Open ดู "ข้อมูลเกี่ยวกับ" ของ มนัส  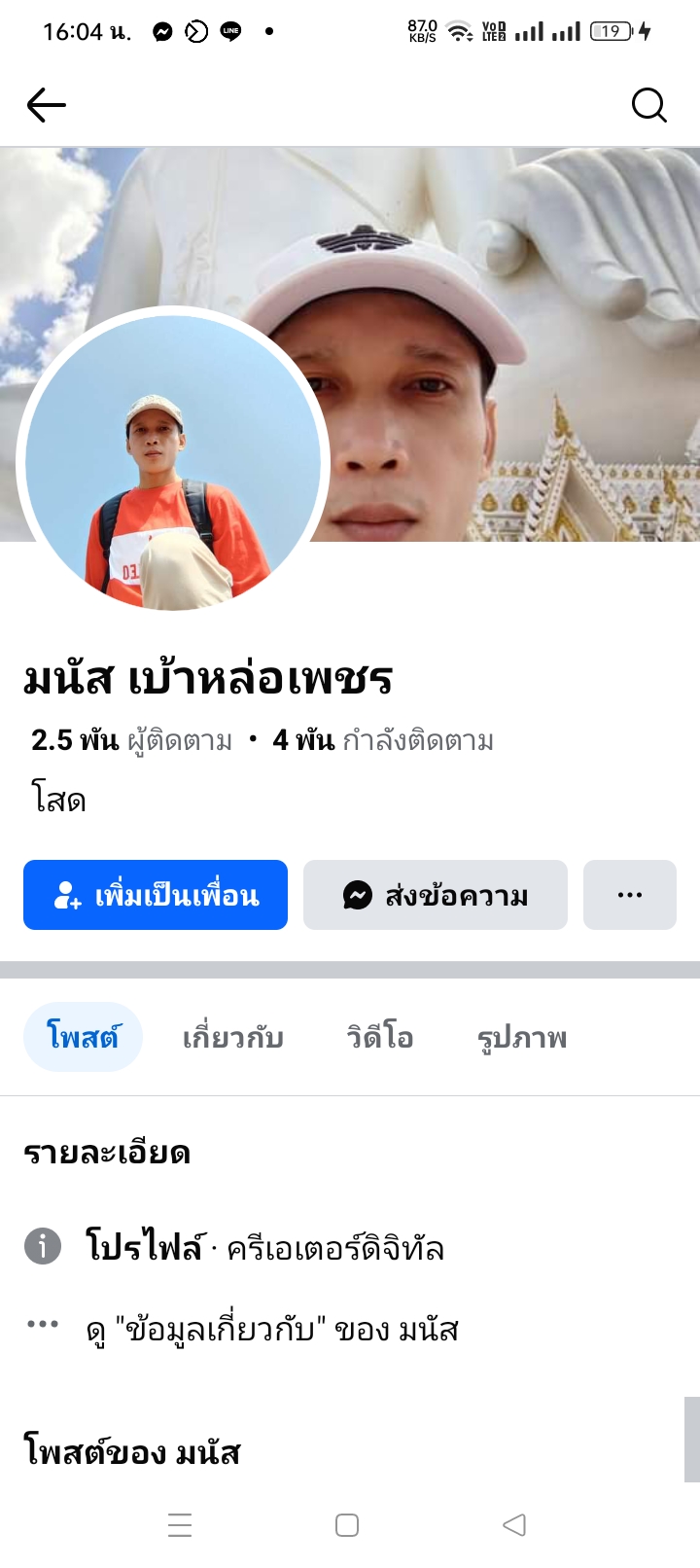tap(272, 1329)
